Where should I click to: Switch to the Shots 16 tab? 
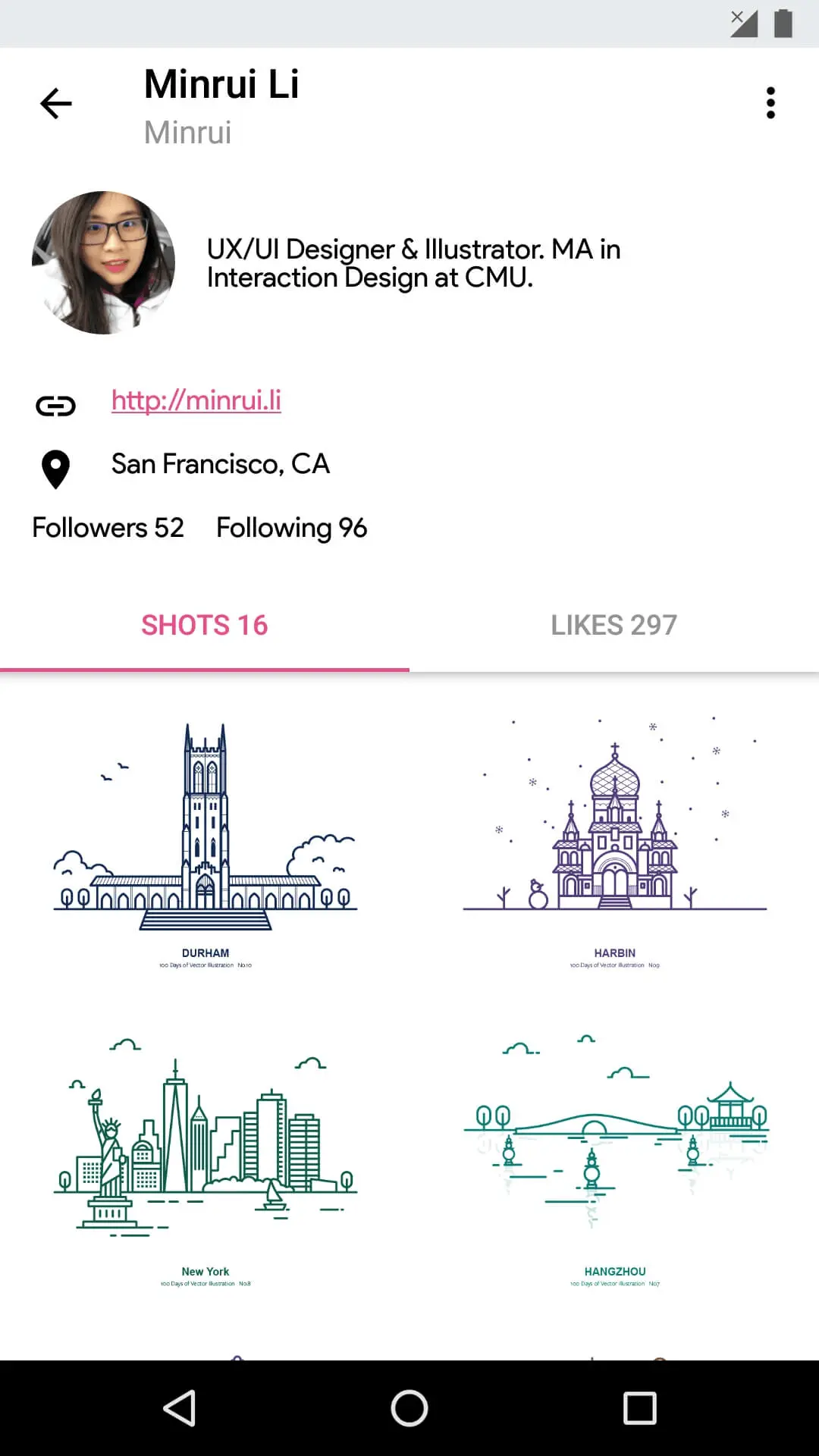coord(205,626)
